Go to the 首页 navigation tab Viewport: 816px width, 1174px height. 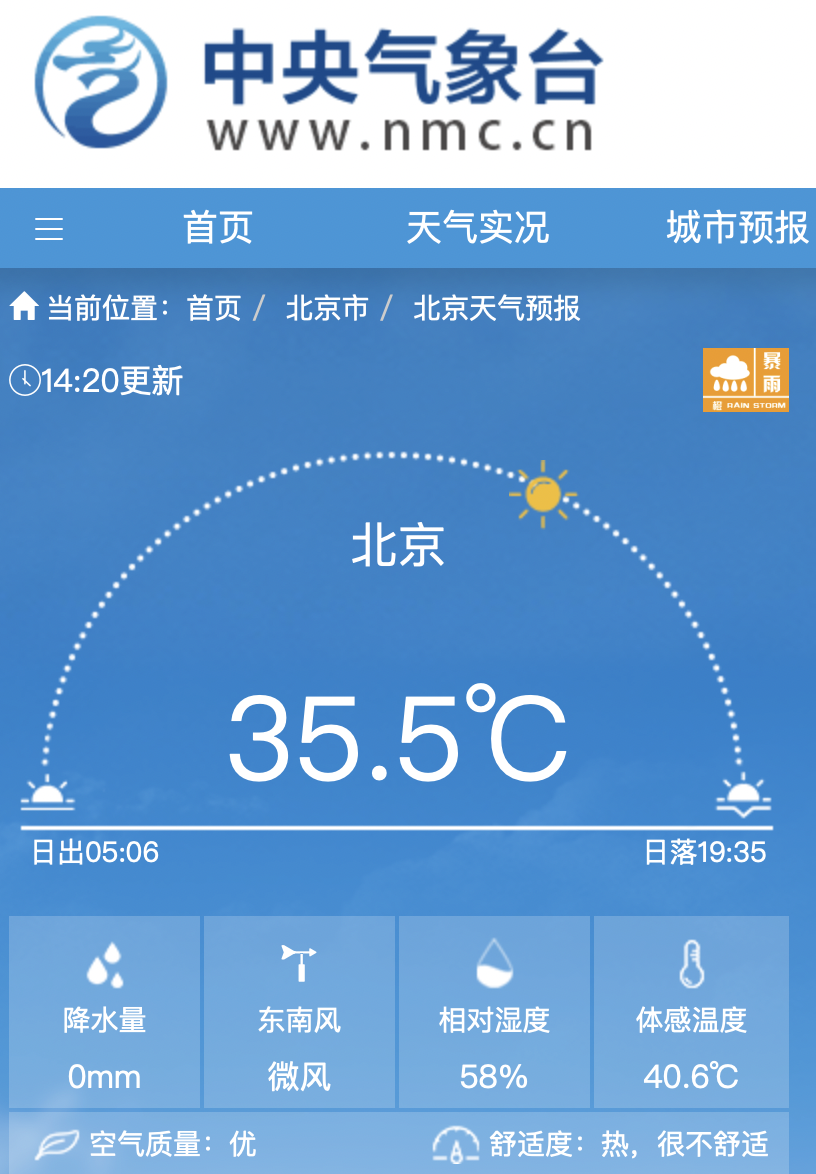click(x=218, y=228)
